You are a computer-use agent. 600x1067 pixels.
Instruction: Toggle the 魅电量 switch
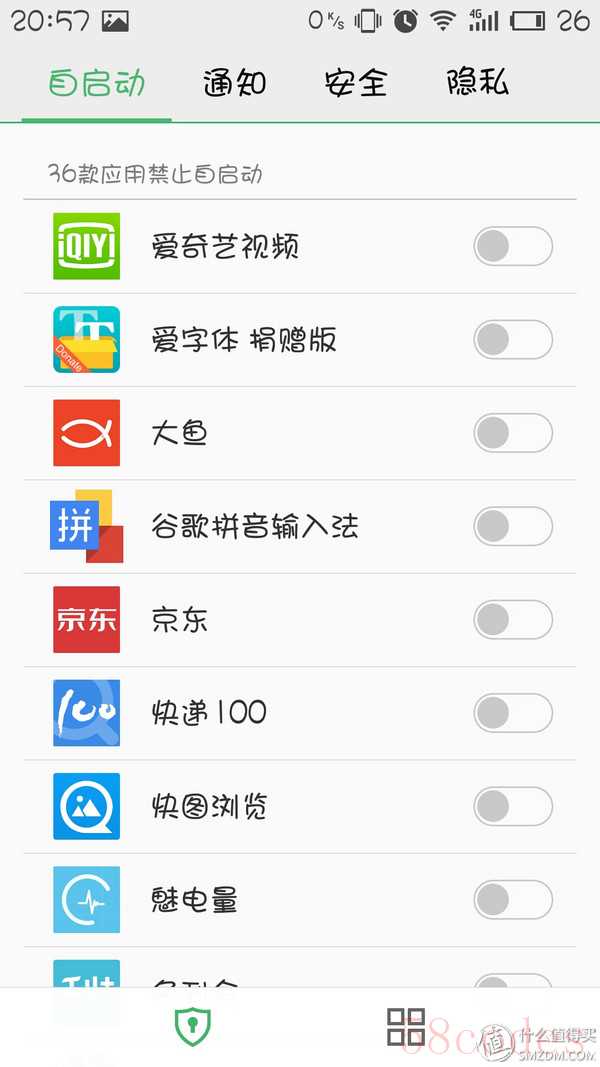point(513,900)
